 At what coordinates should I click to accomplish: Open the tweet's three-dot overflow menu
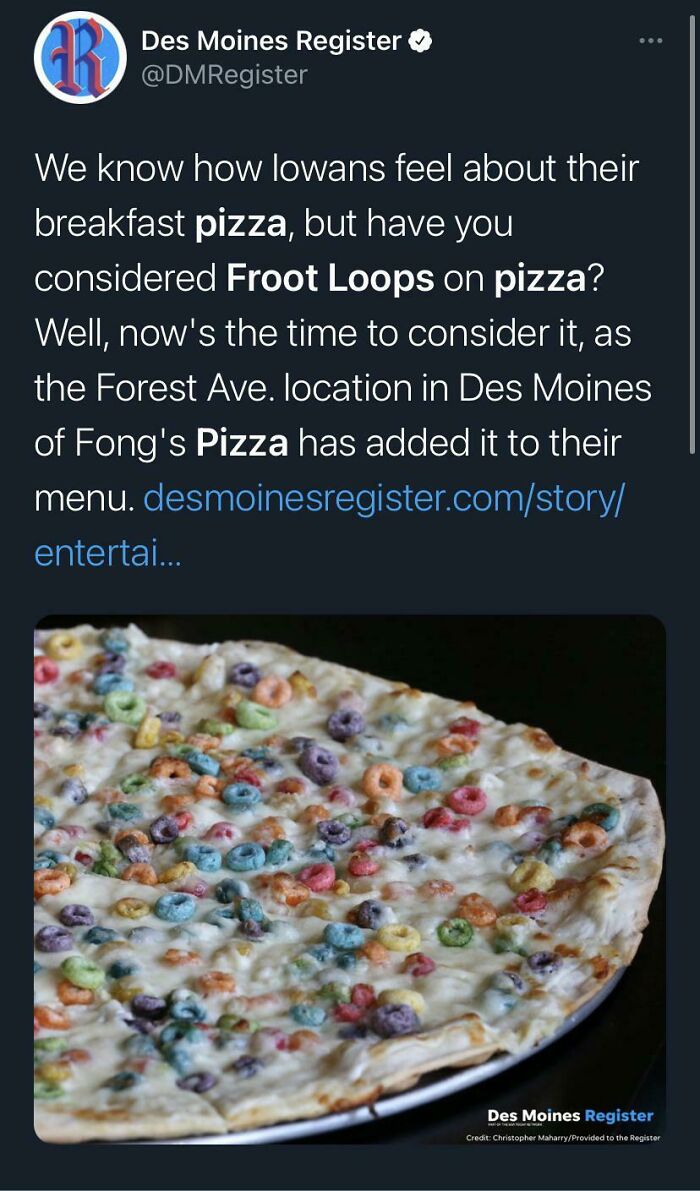[651, 41]
